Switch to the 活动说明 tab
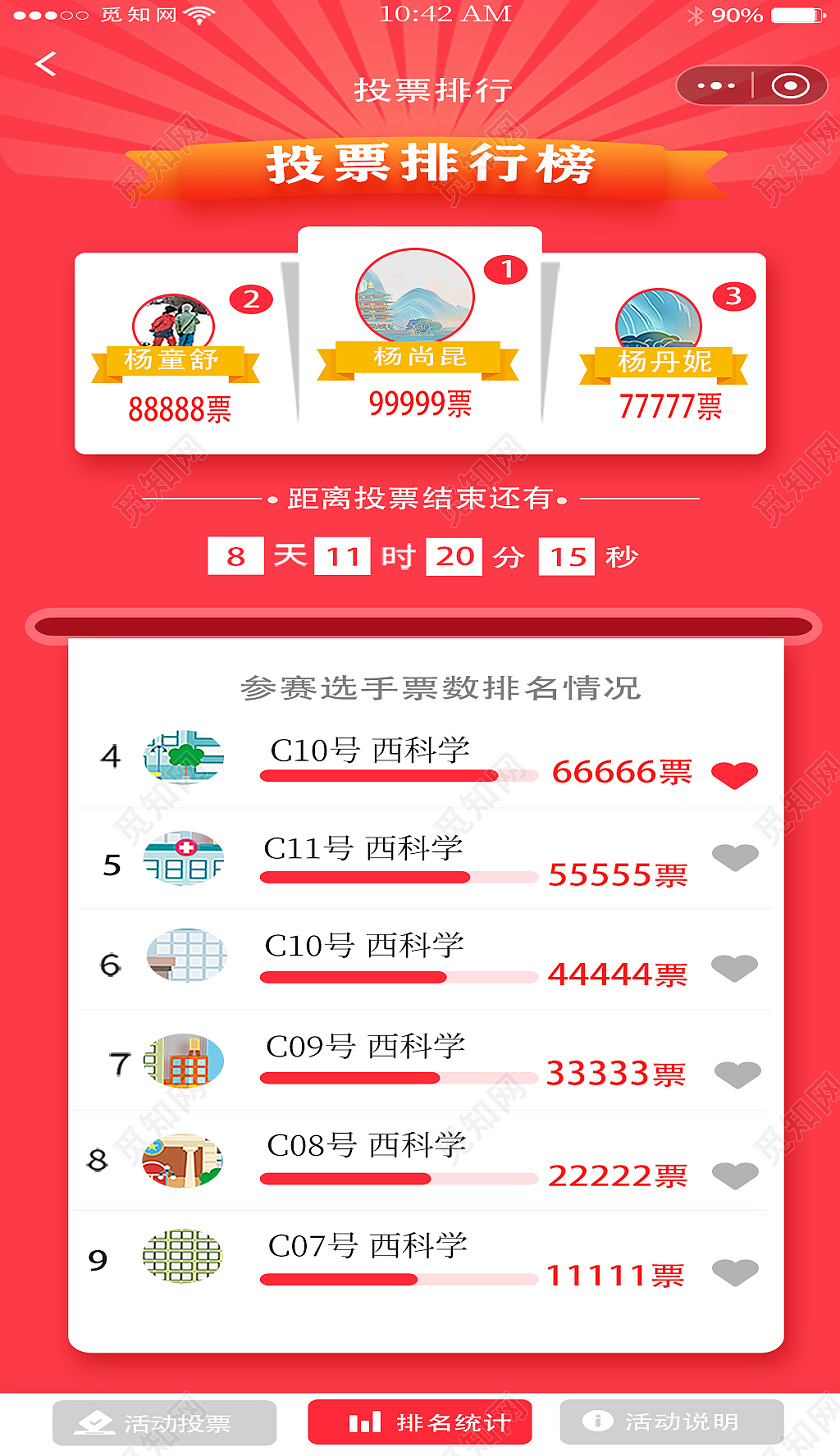 click(x=670, y=1420)
